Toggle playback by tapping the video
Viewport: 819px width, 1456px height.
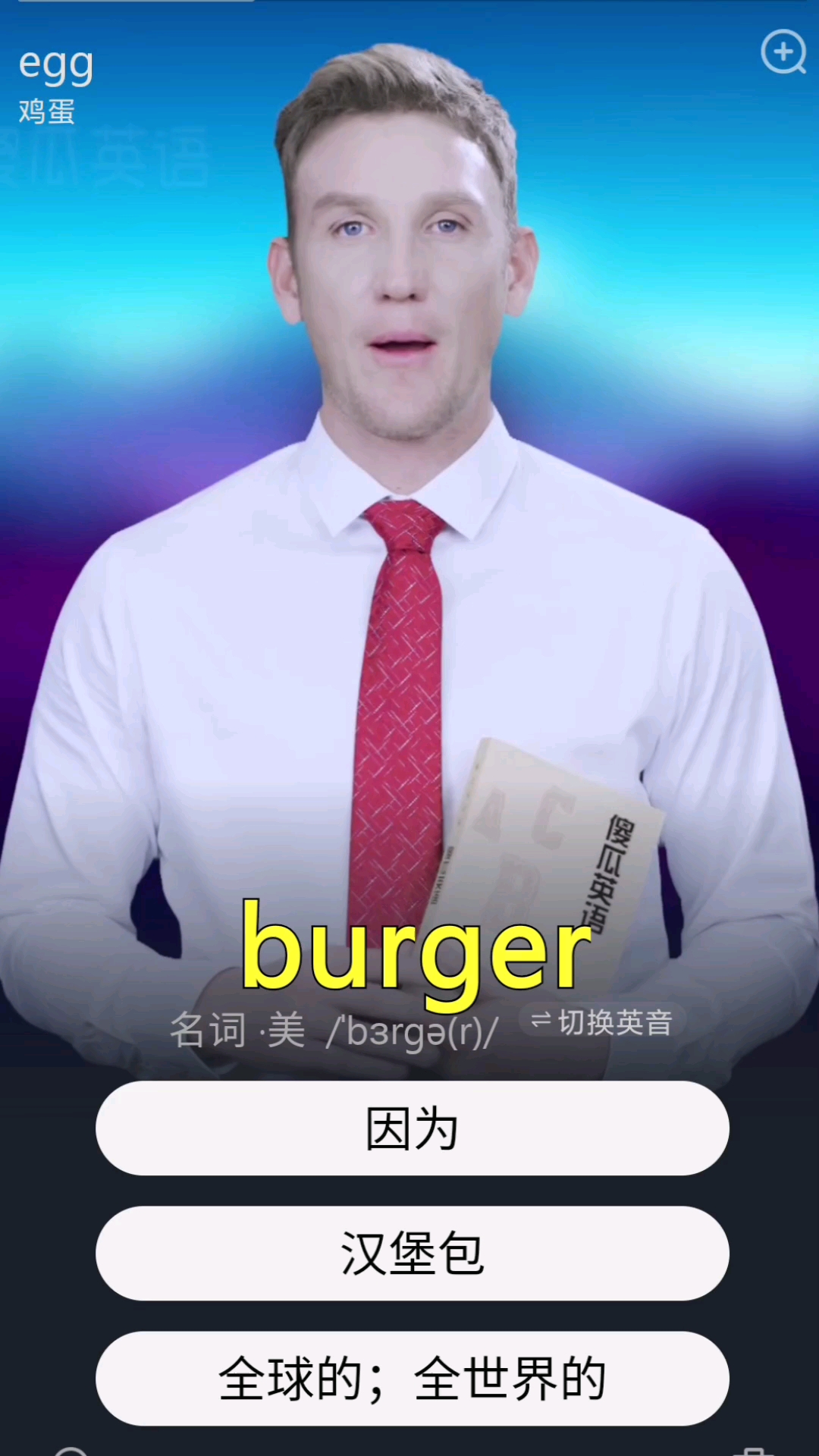click(409, 531)
